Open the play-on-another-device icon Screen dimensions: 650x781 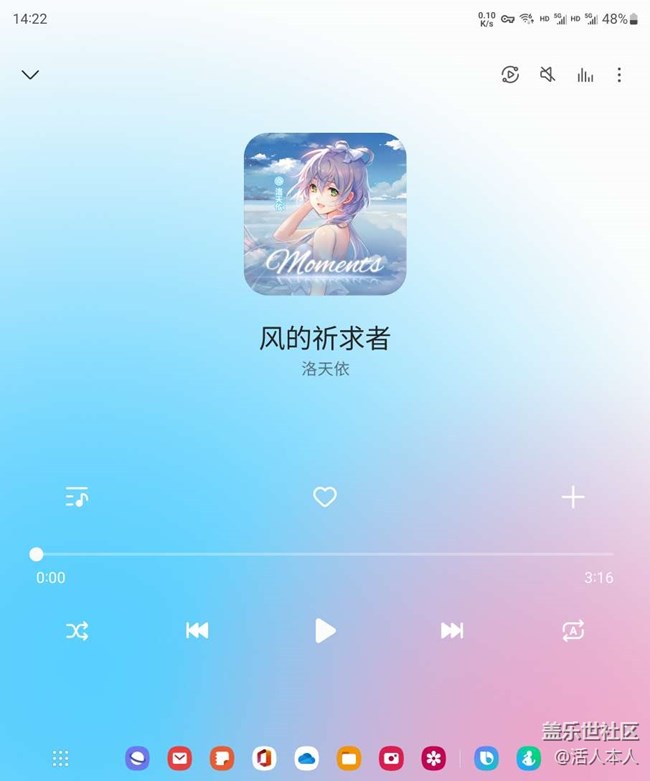(x=510, y=75)
